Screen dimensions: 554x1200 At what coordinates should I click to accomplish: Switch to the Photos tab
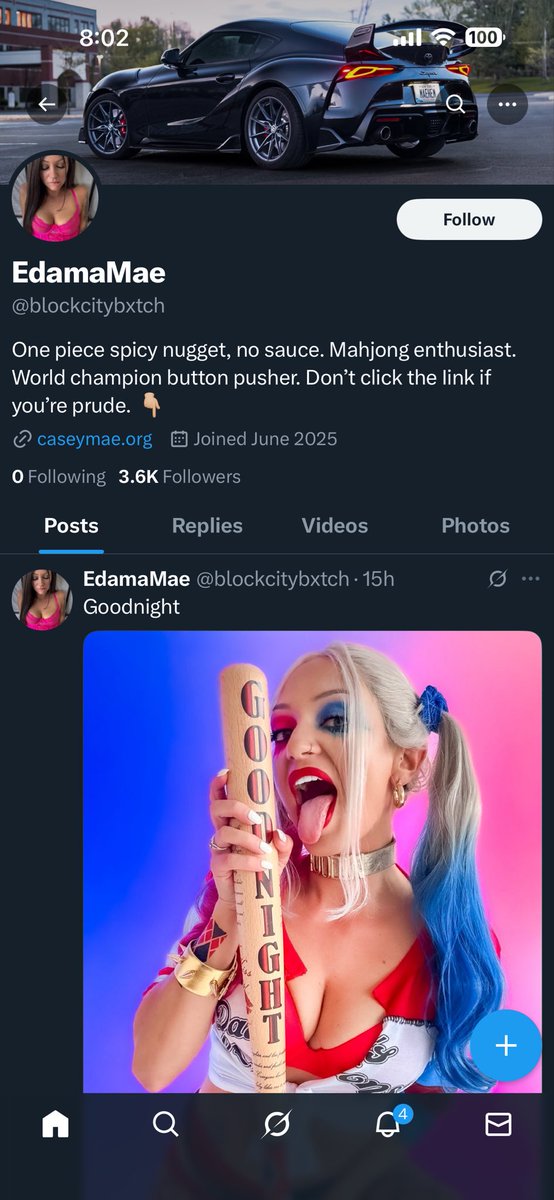pos(475,525)
